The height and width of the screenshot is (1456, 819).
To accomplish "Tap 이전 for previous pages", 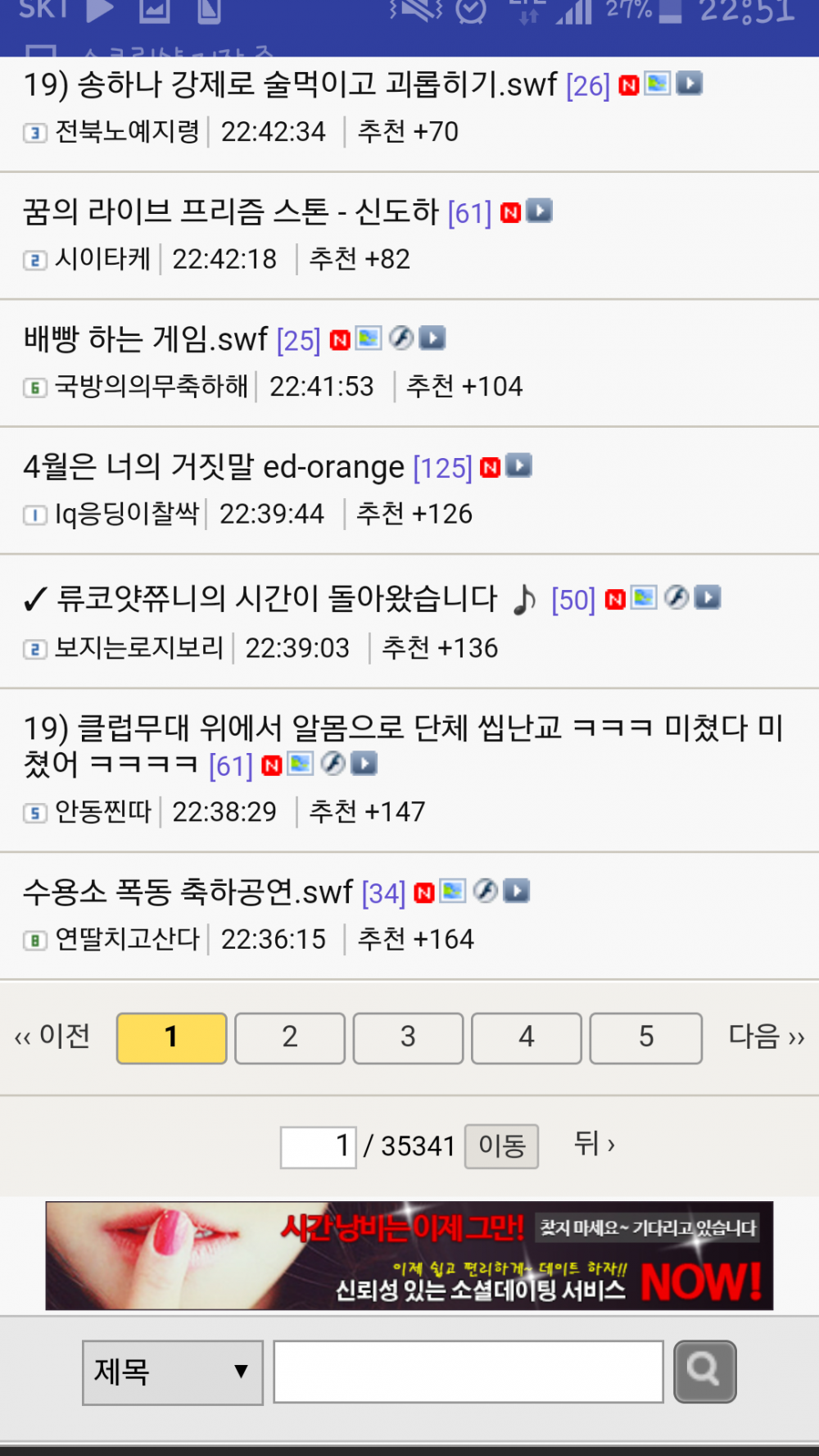I will (52, 1036).
